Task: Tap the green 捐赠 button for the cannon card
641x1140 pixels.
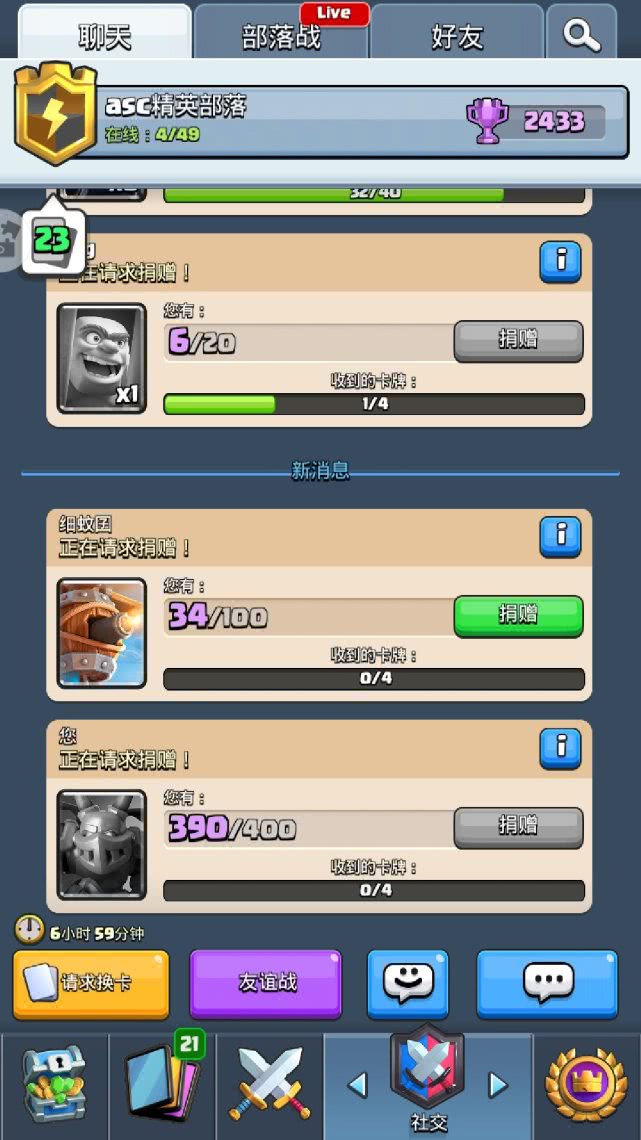Action: [518, 615]
